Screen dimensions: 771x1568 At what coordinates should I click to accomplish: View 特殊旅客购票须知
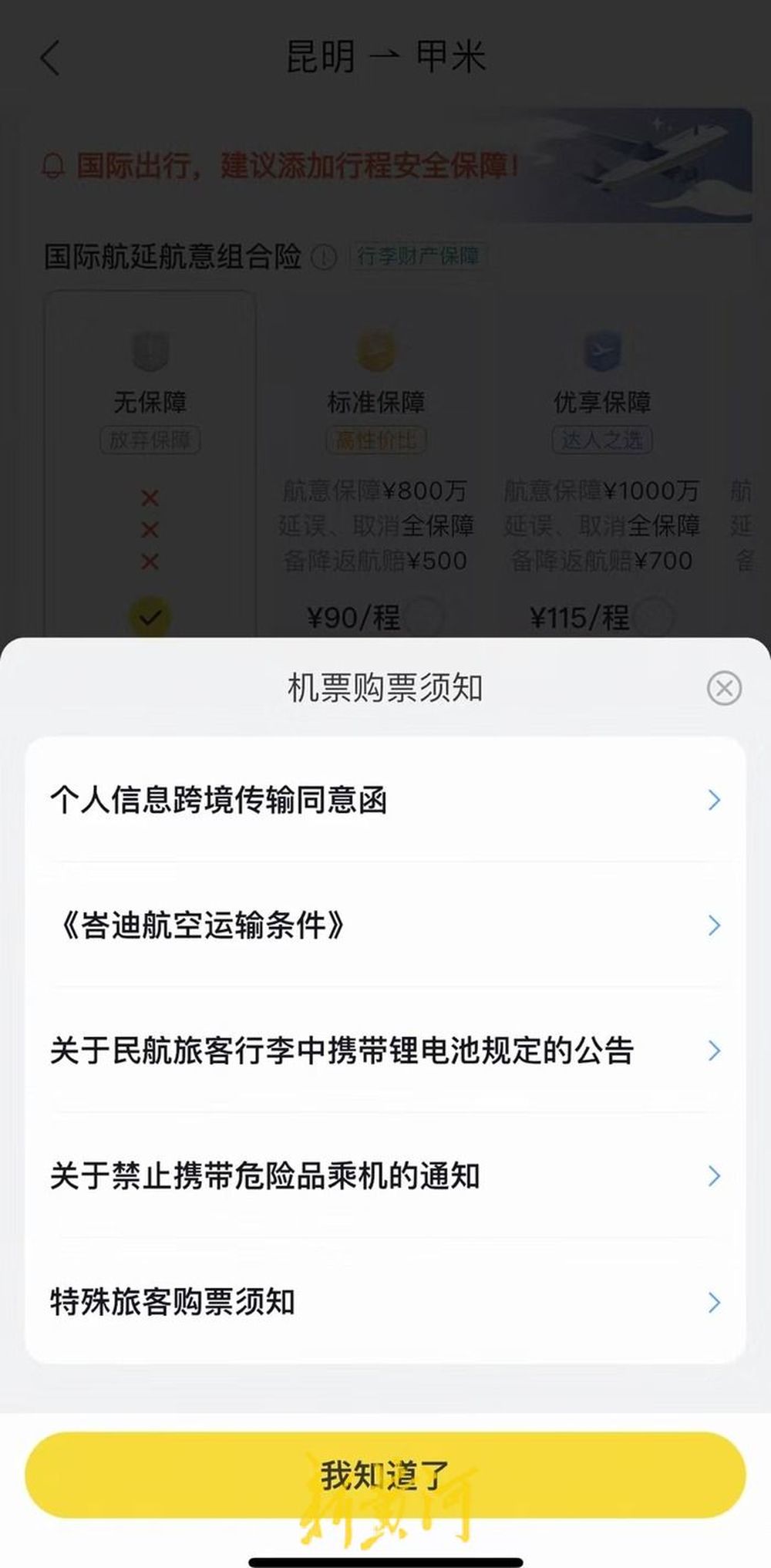click(384, 1302)
